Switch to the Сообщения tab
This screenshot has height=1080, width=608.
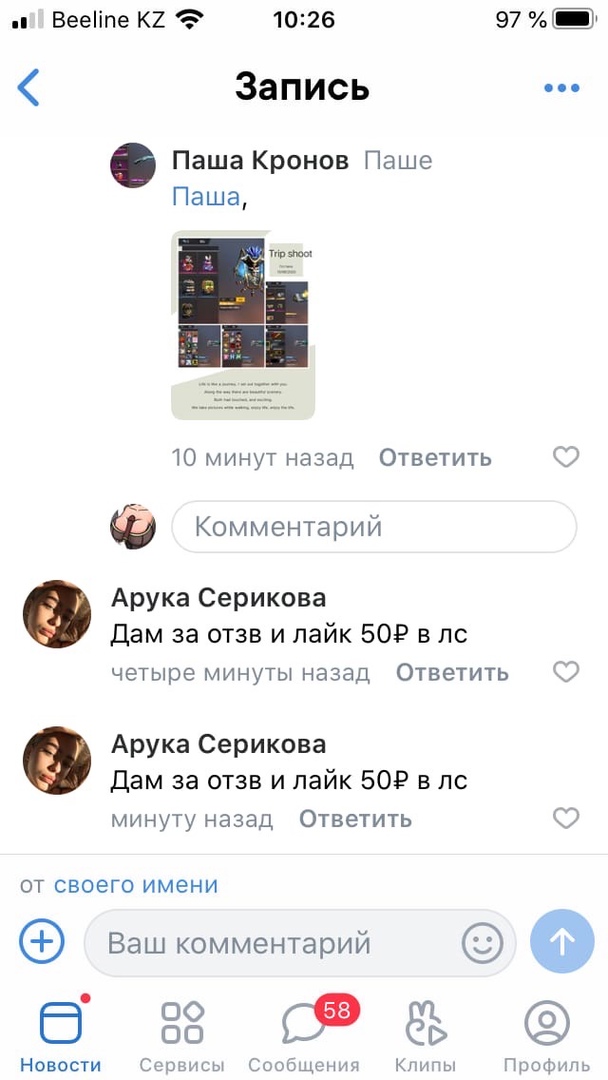(304, 1035)
